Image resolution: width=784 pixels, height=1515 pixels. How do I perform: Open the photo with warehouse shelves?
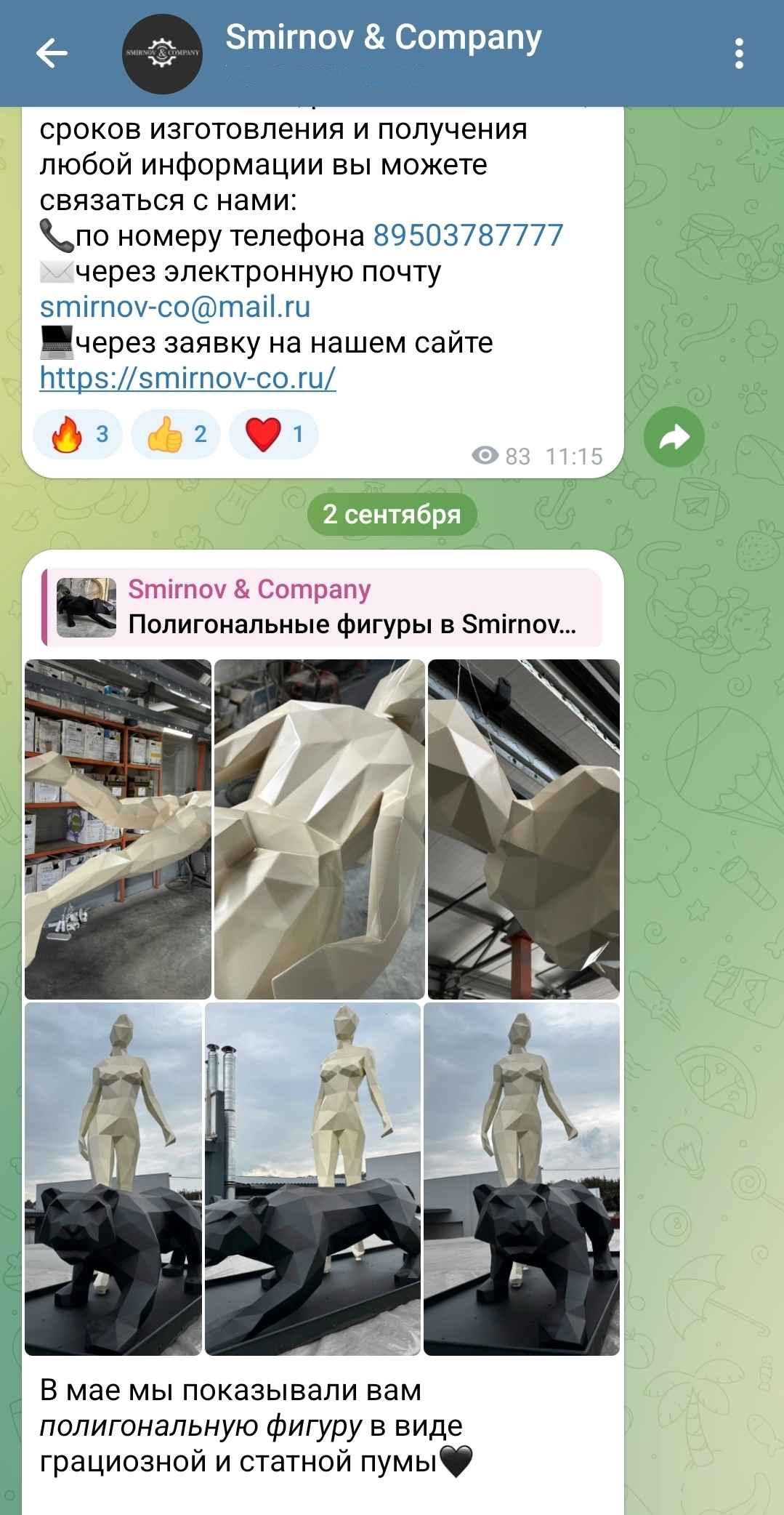pyautogui.click(x=118, y=829)
